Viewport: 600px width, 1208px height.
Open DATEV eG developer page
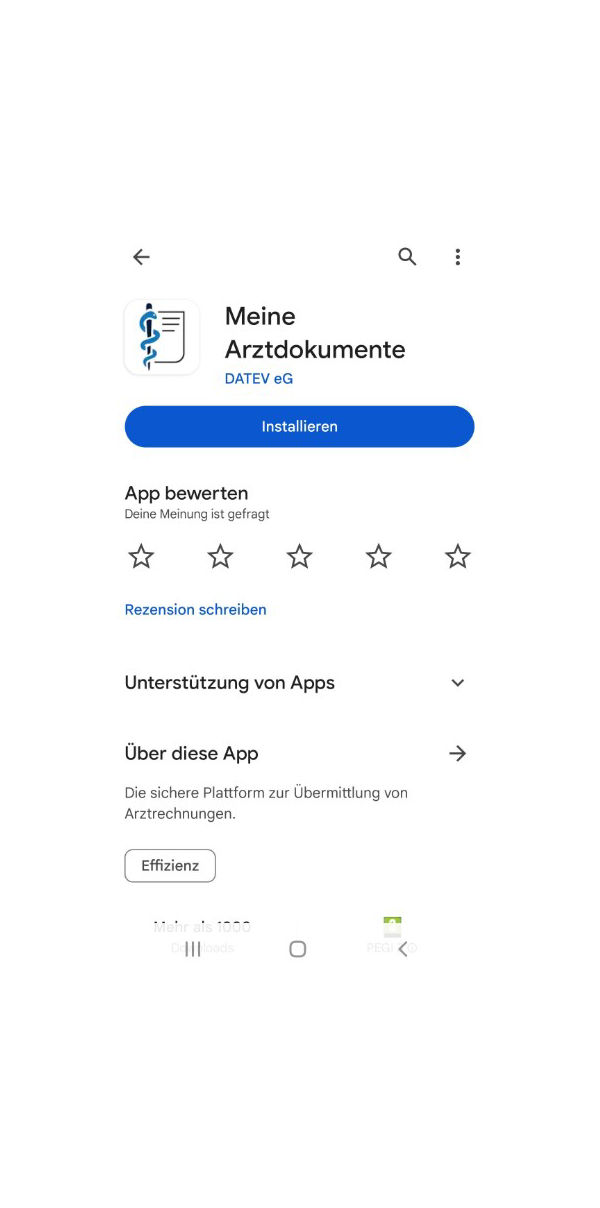tap(258, 379)
